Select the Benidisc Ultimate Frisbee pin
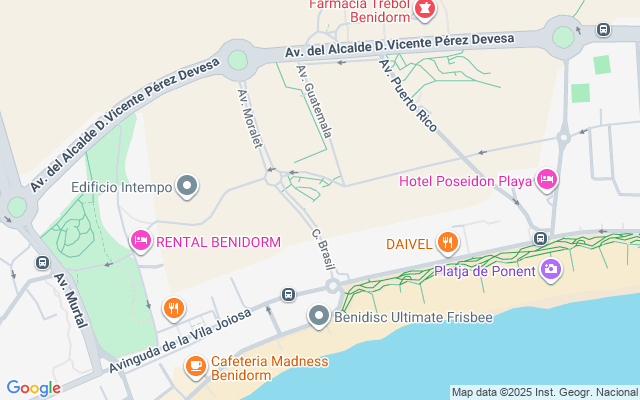The image size is (640, 400). 319,317
